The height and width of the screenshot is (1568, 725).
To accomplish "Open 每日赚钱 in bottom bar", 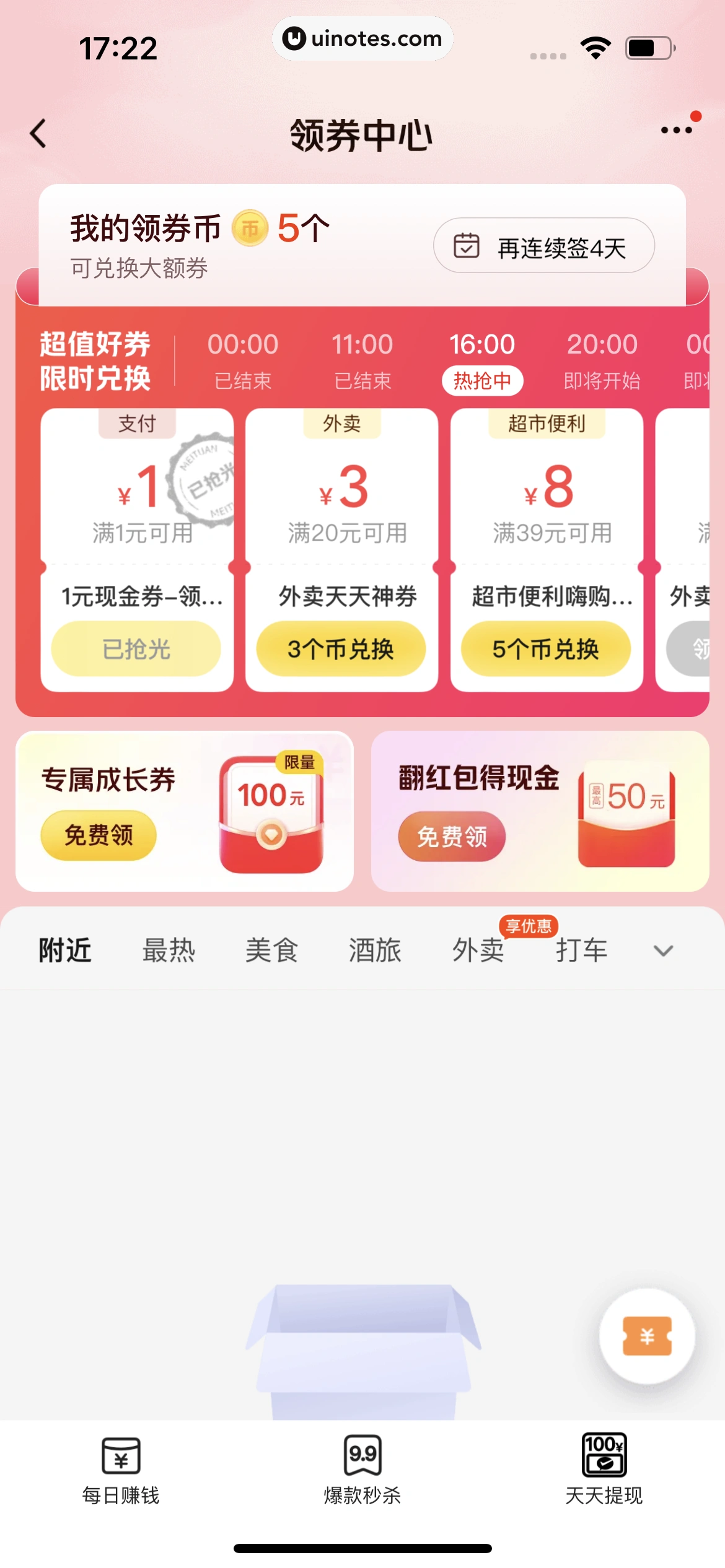I will [x=121, y=1470].
